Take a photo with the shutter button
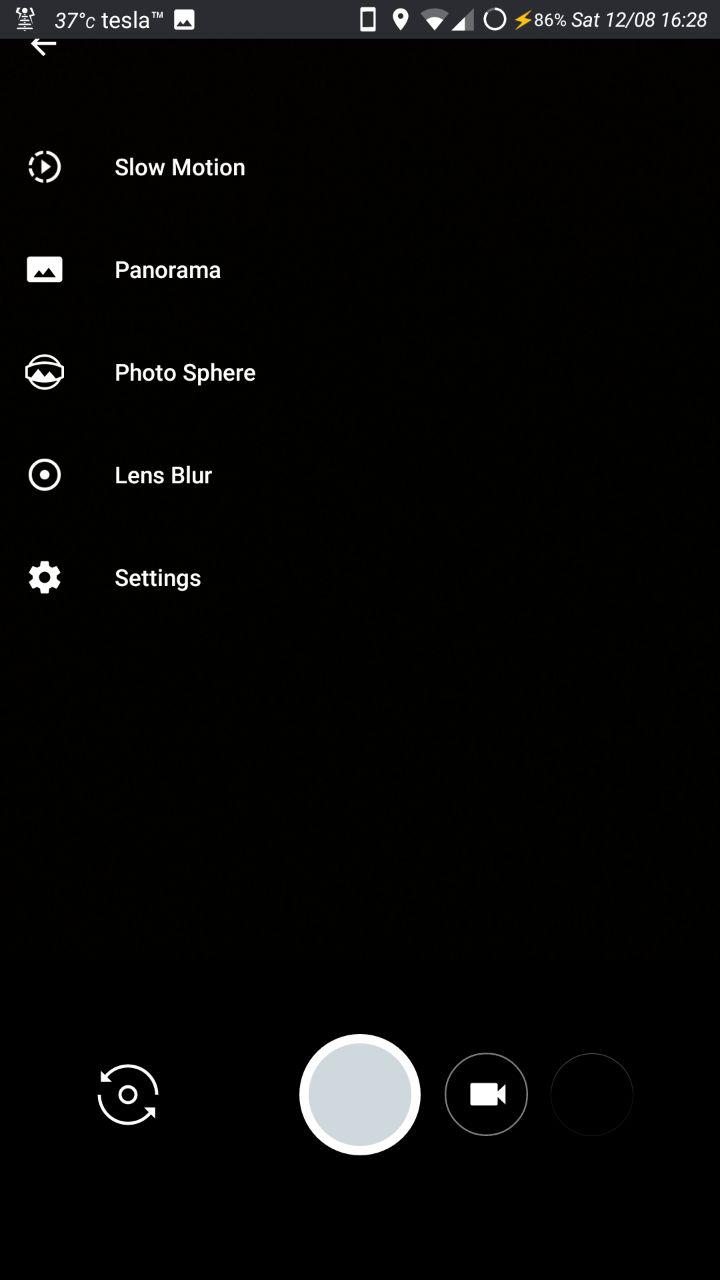Viewport: 720px width, 1280px height. [x=360, y=1094]
